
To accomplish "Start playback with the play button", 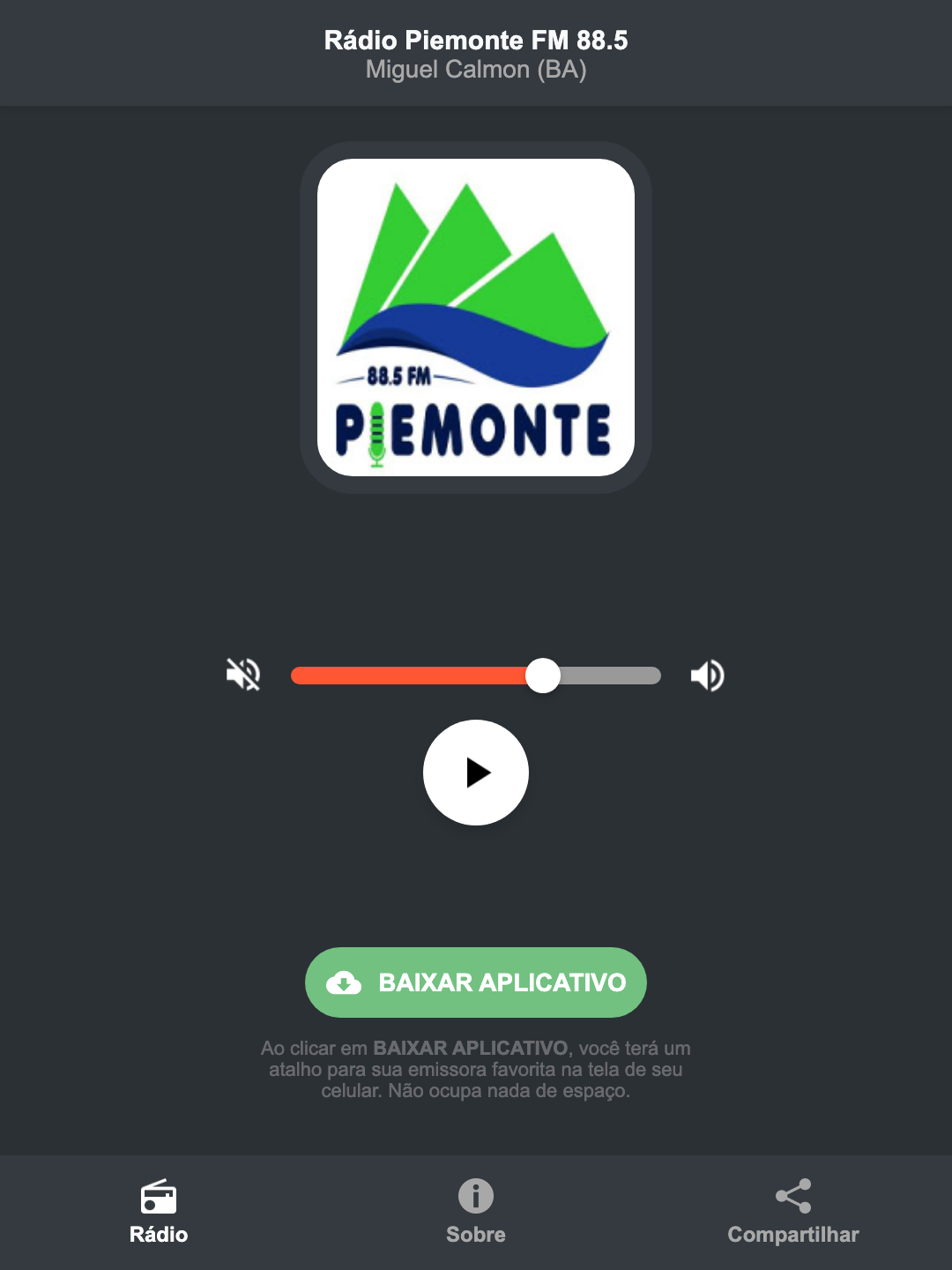I will (475, 773).
